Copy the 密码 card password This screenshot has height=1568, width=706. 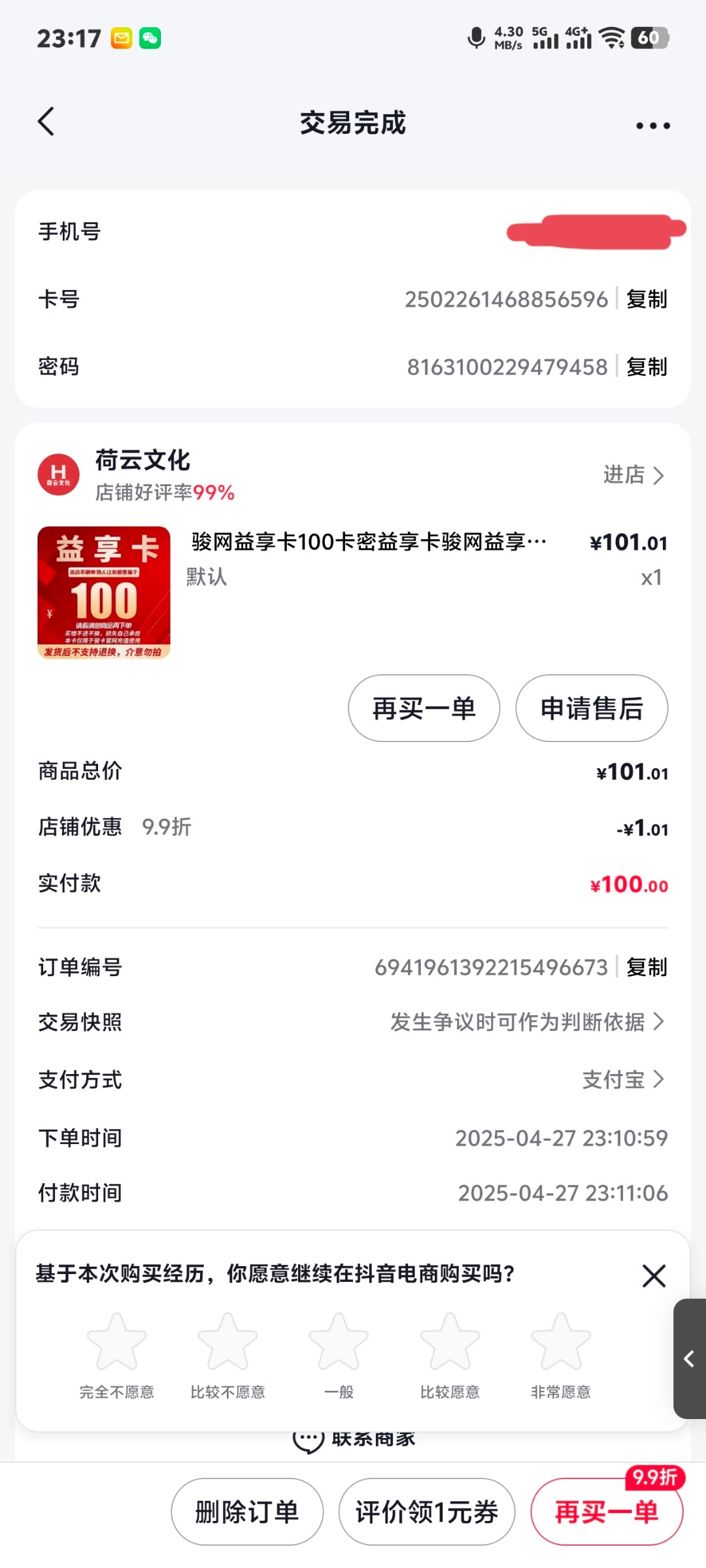647,367
